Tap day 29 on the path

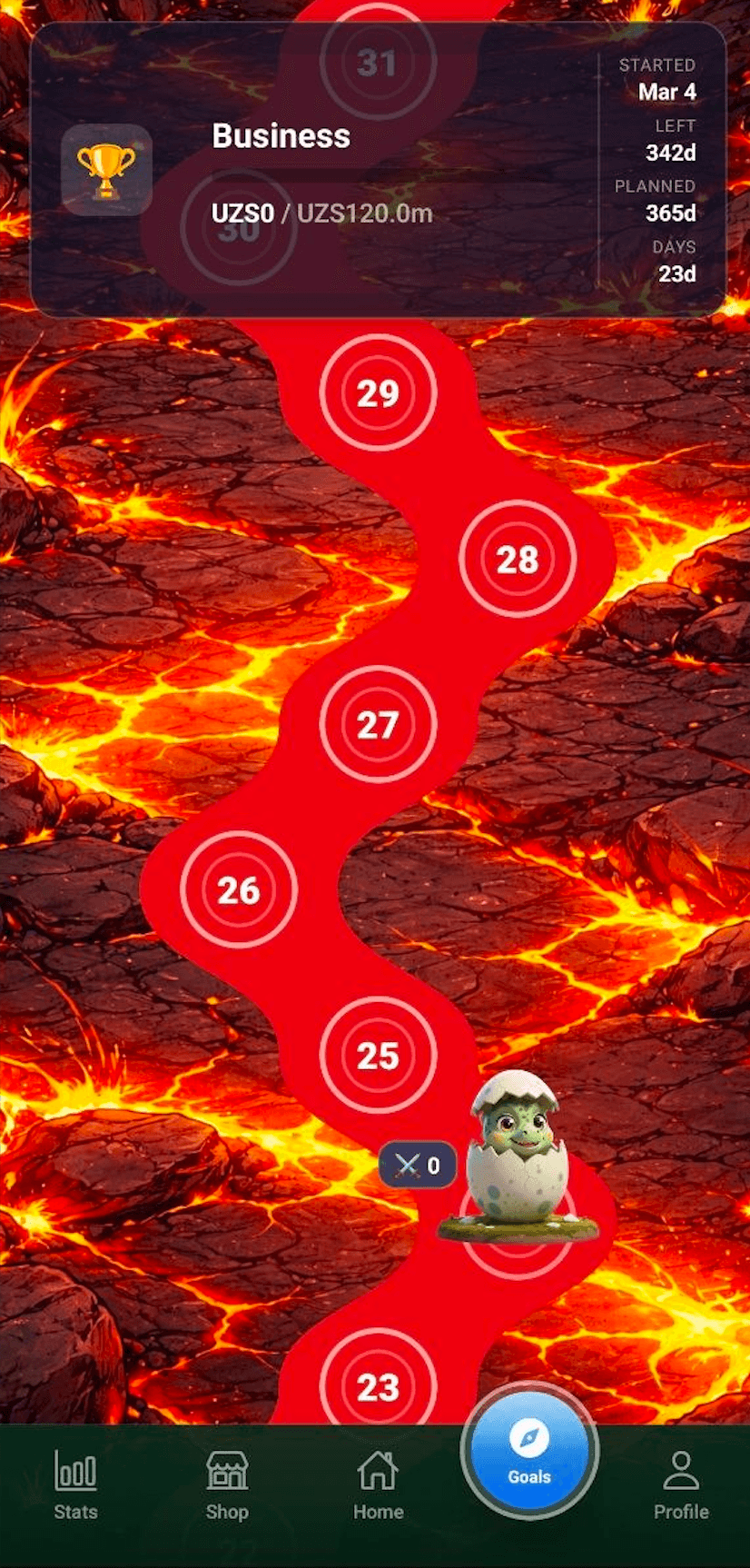[x=378, y=392]
